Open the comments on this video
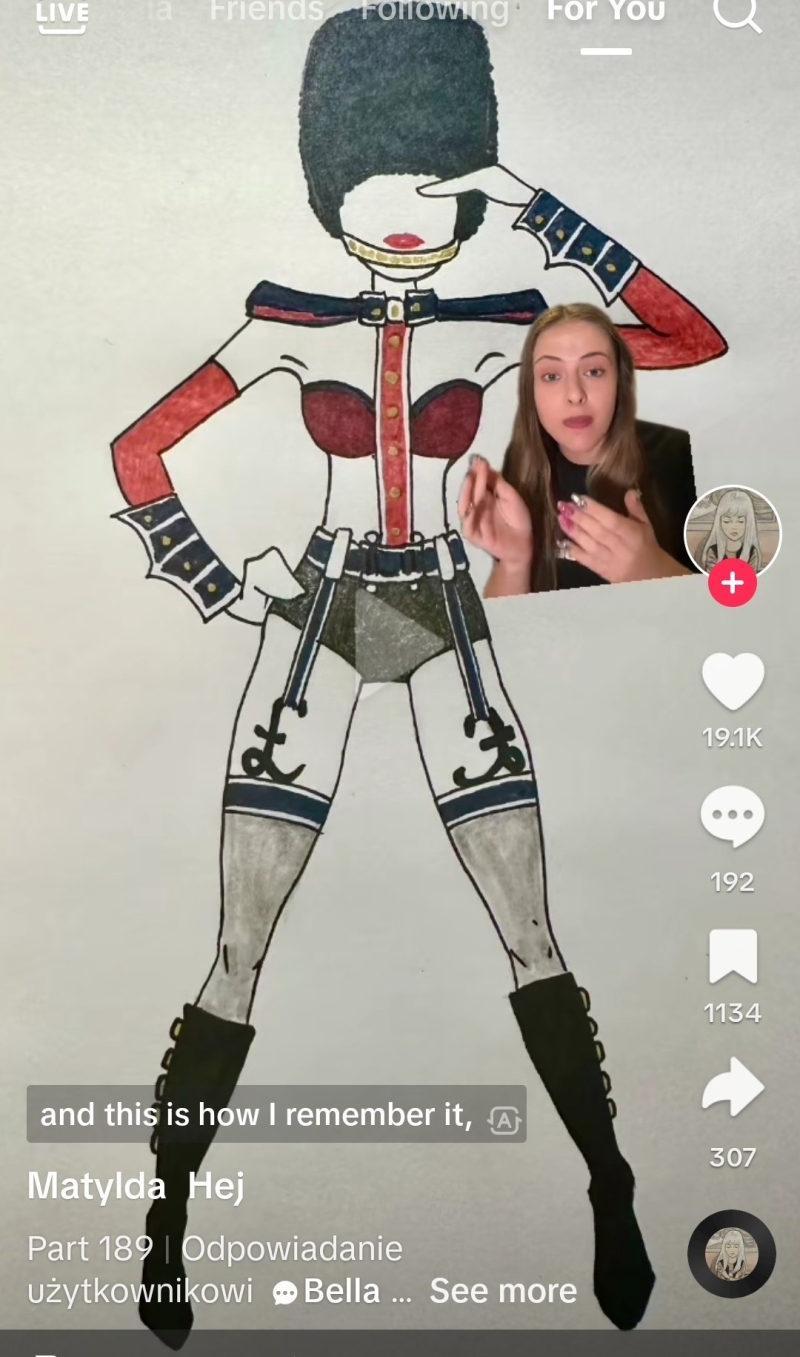The height and width of the screenshot is (1357, 800). [732, 816]
